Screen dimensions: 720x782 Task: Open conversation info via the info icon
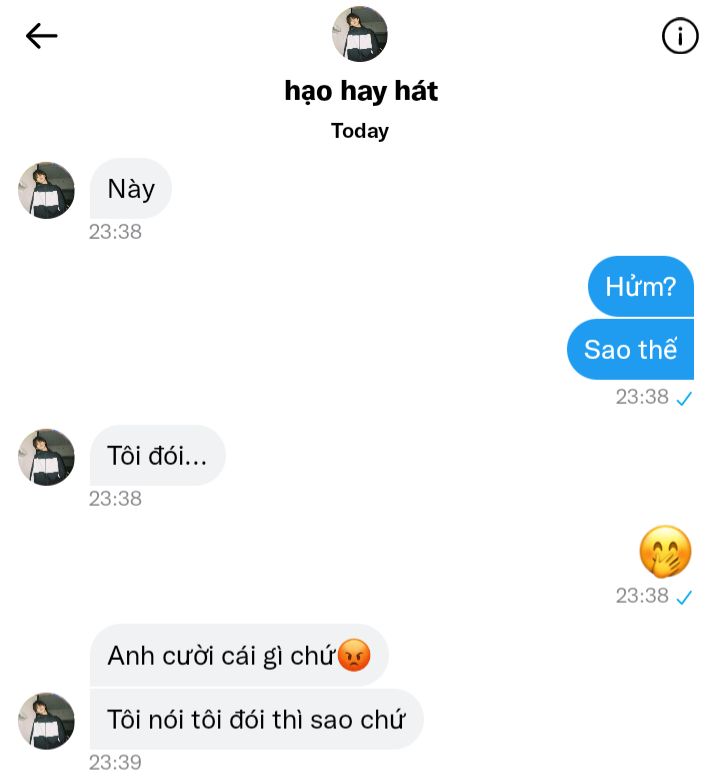click(x=680, y=37)
